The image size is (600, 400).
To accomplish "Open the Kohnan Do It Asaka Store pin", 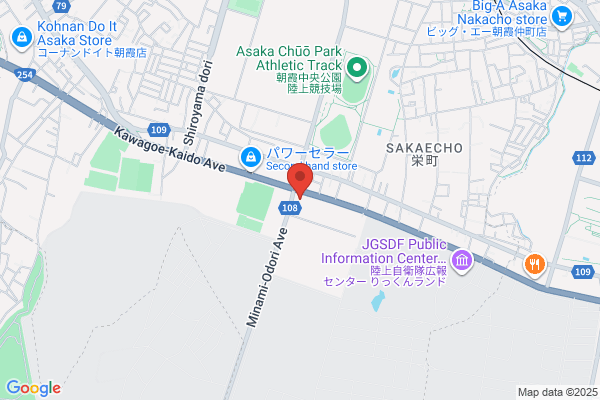I will coord(22,38).
